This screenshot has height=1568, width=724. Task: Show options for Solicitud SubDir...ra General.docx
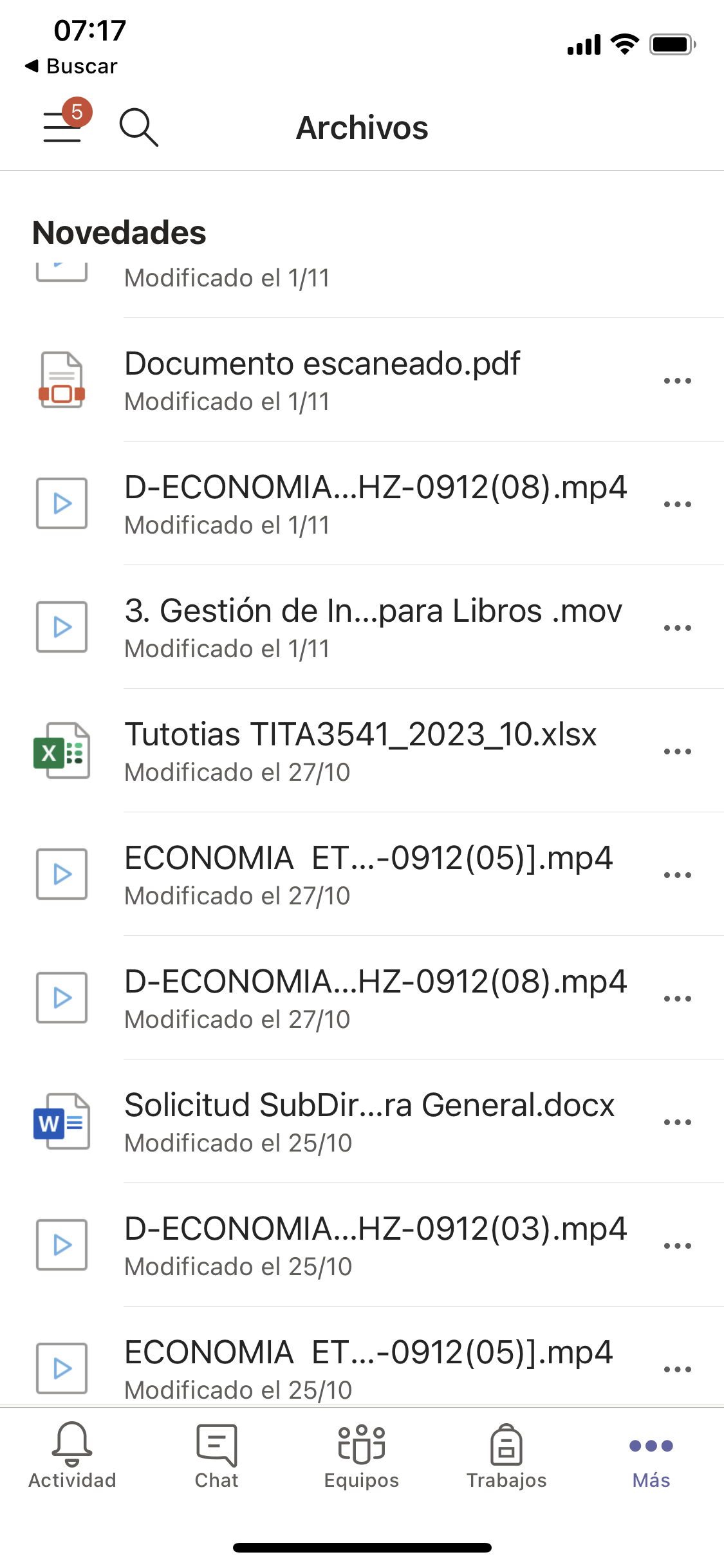pos(677,1122)
